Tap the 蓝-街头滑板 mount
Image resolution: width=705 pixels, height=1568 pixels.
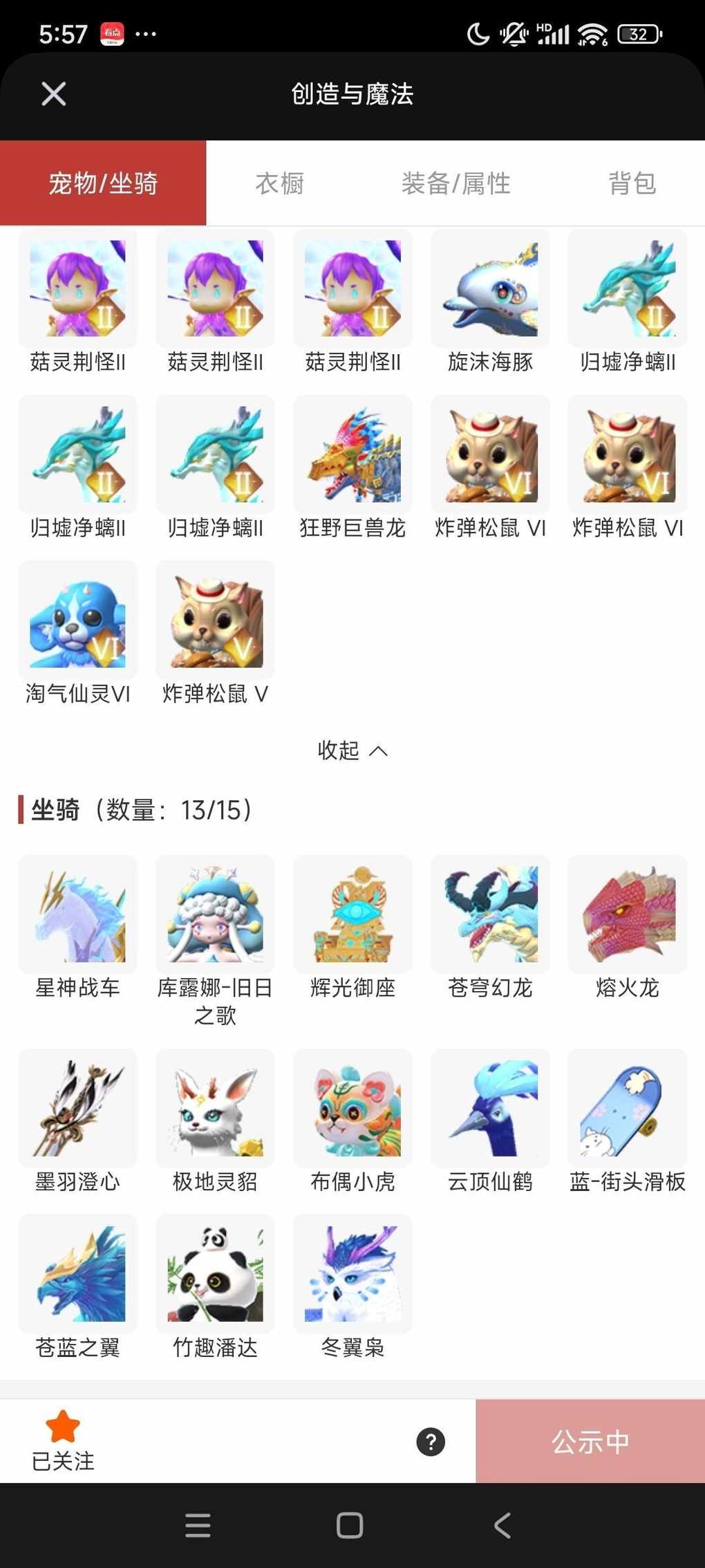click(x=628, y=1108)
